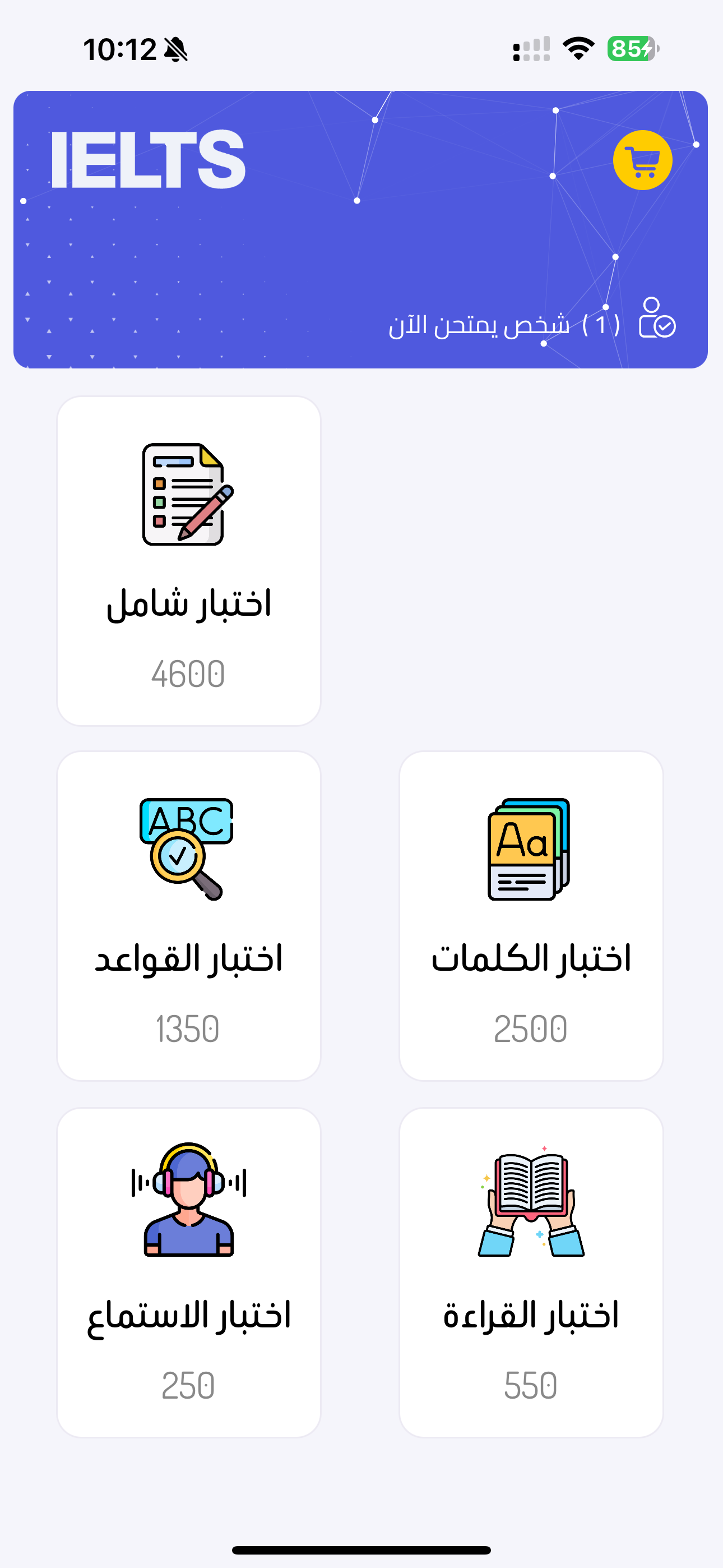Click the home indicator bar at bottom
This screenshot has height=1568, width=723.
361,1549
